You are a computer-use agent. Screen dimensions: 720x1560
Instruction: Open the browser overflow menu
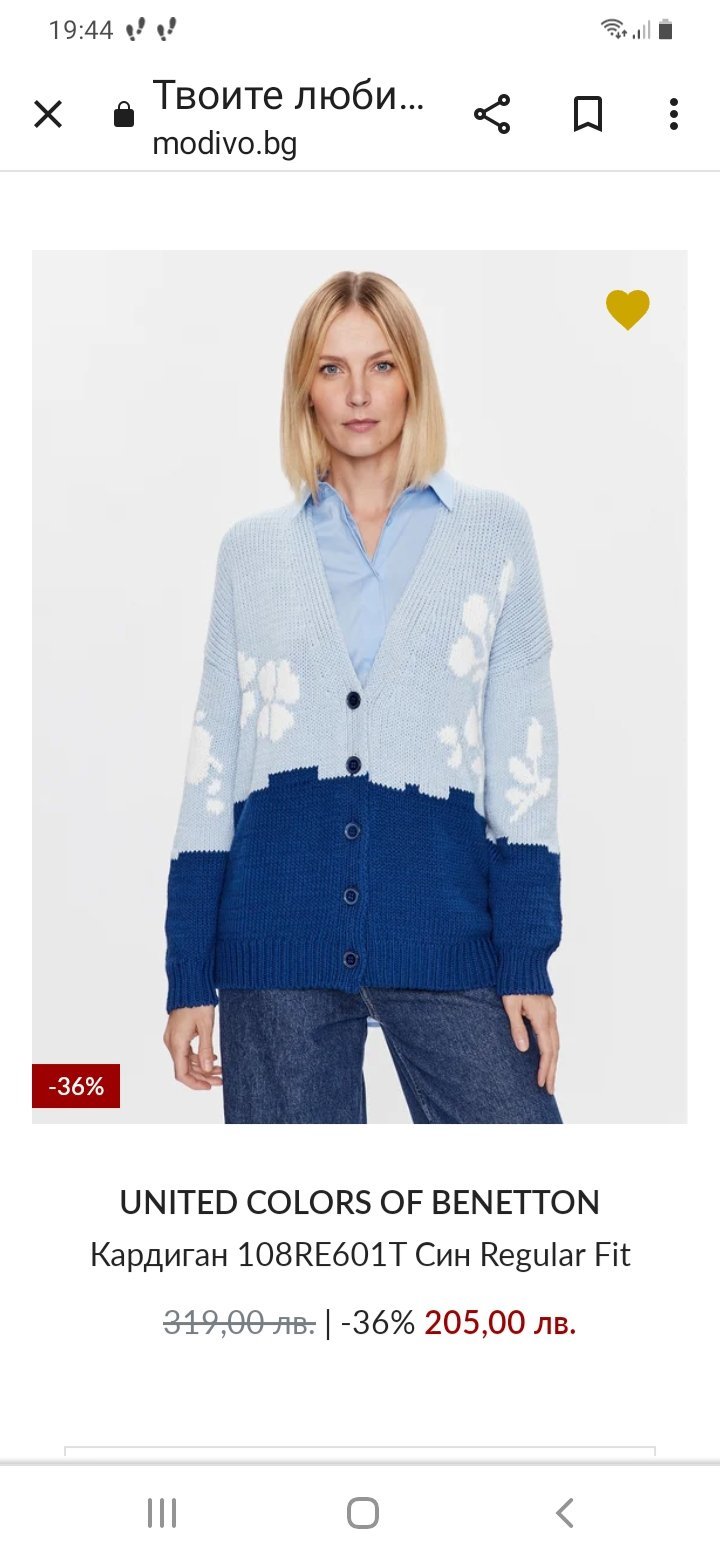673,115
